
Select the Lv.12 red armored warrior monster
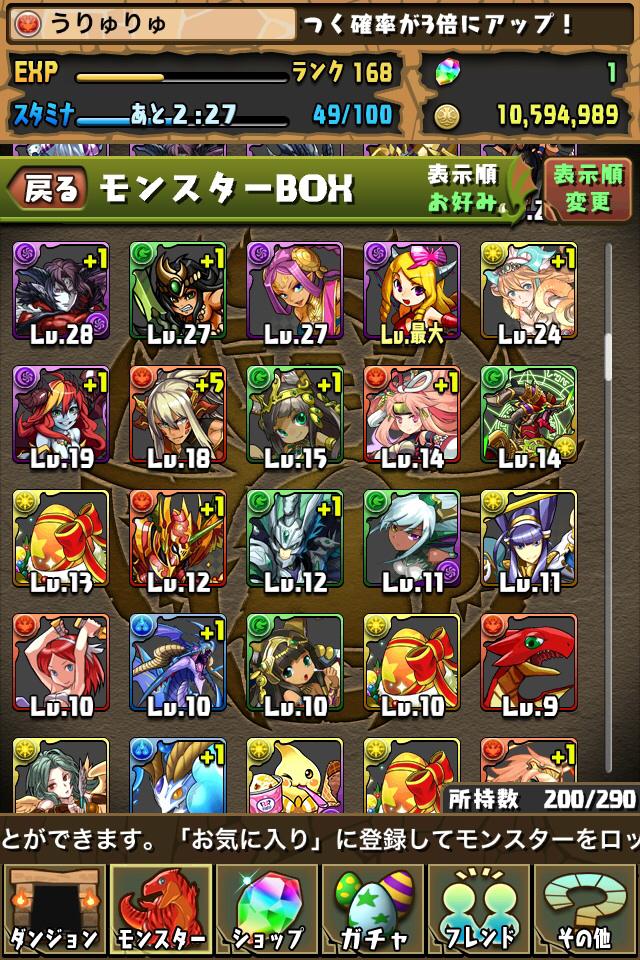[178, 538]
